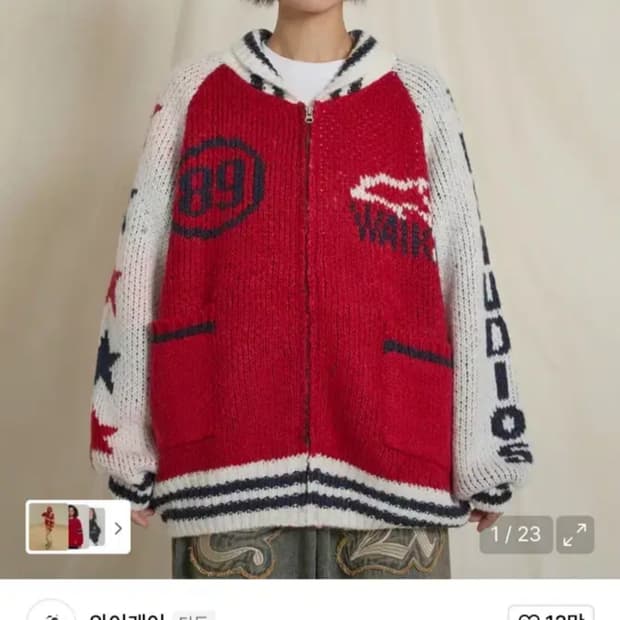Expand the product photo to fullscreen
This screenshot has width=620, height=620.
tap(574, 535)
